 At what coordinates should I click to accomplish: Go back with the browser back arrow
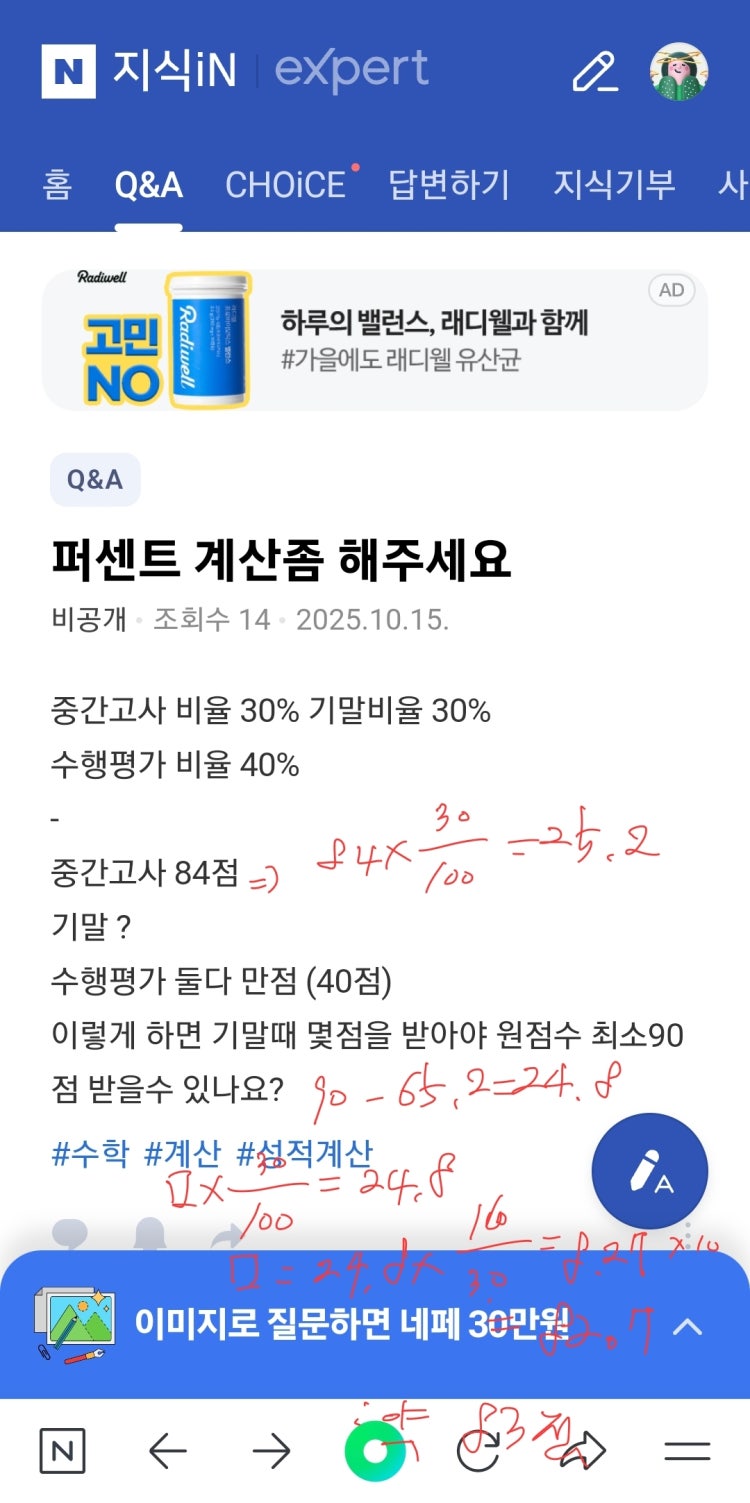[167, 1451]
